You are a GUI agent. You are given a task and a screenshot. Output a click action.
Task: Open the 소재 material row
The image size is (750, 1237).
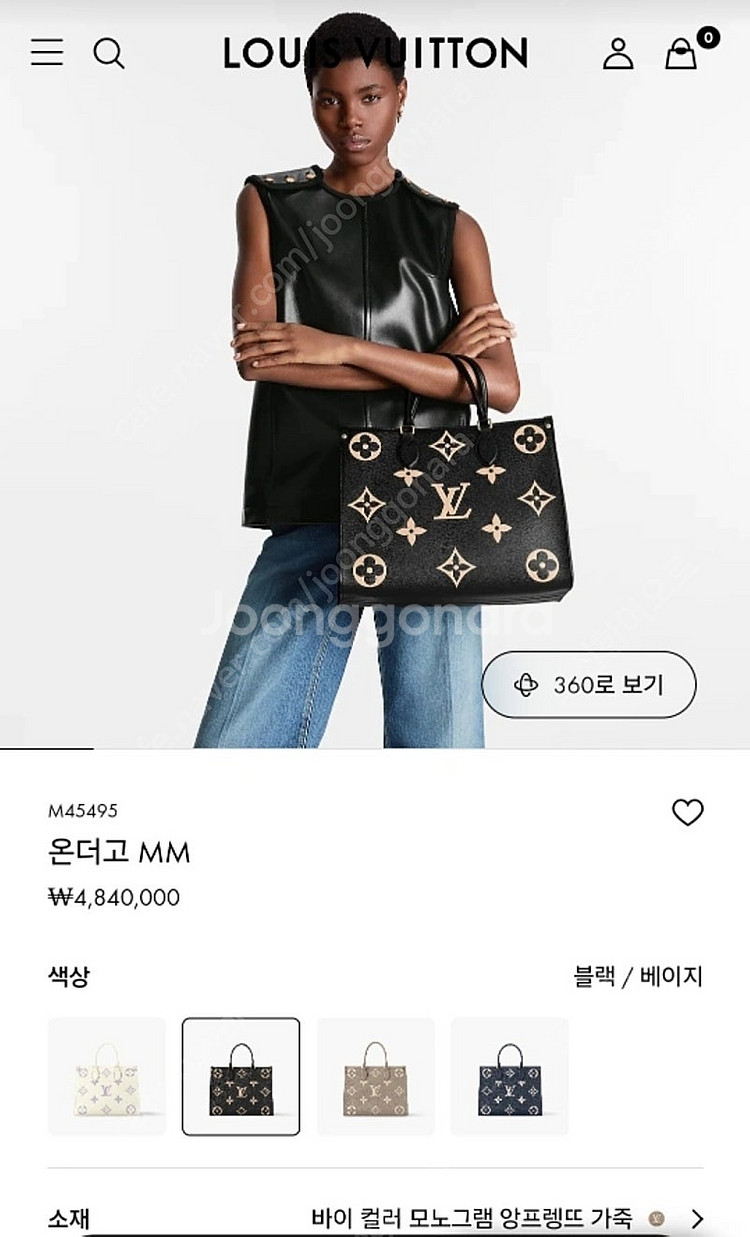point(375,1218)
